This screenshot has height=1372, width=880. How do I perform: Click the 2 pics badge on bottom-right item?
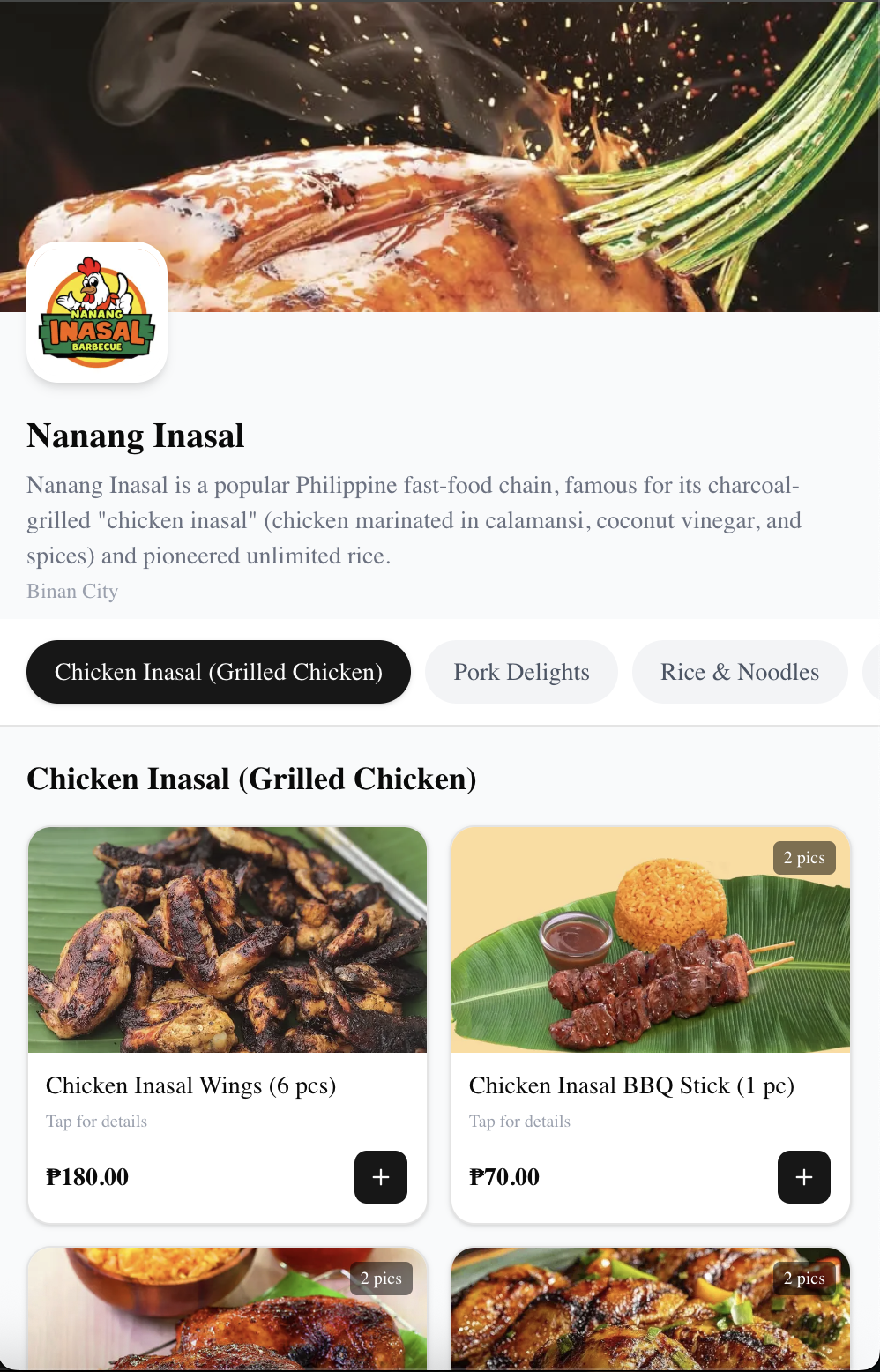pyautogui.click(x=803, y=1278)
